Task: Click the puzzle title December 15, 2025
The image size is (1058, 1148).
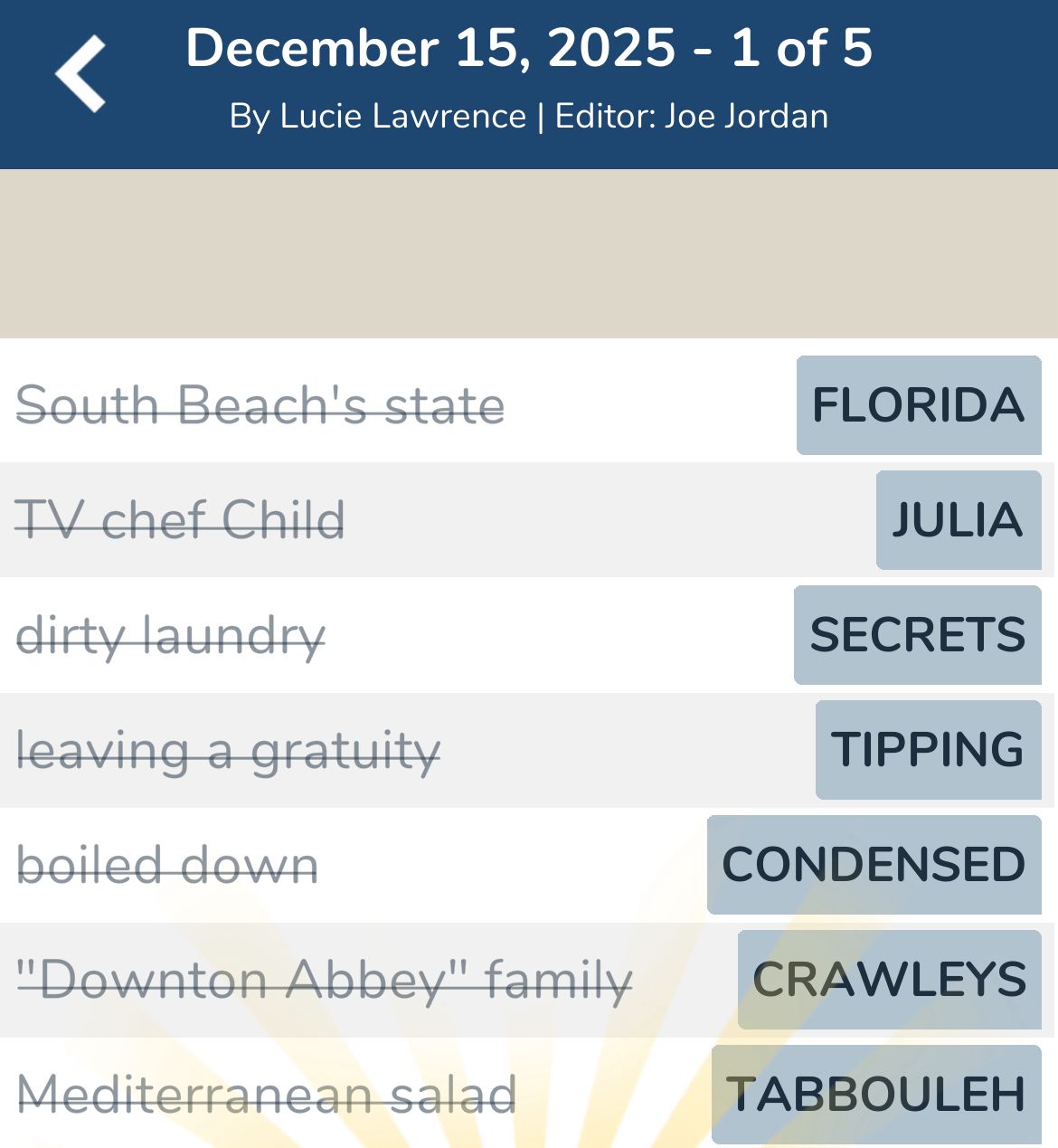Action: 529,50
